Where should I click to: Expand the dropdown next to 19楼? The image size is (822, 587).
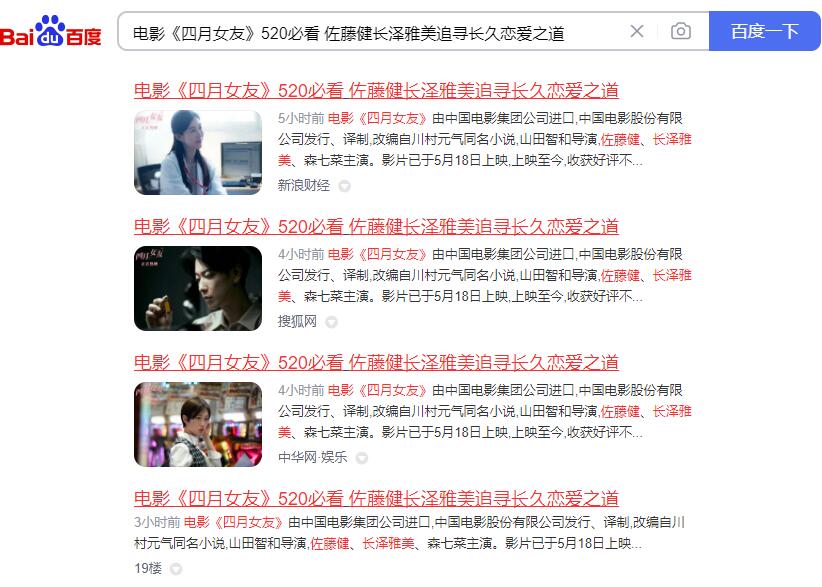(175, 570)
